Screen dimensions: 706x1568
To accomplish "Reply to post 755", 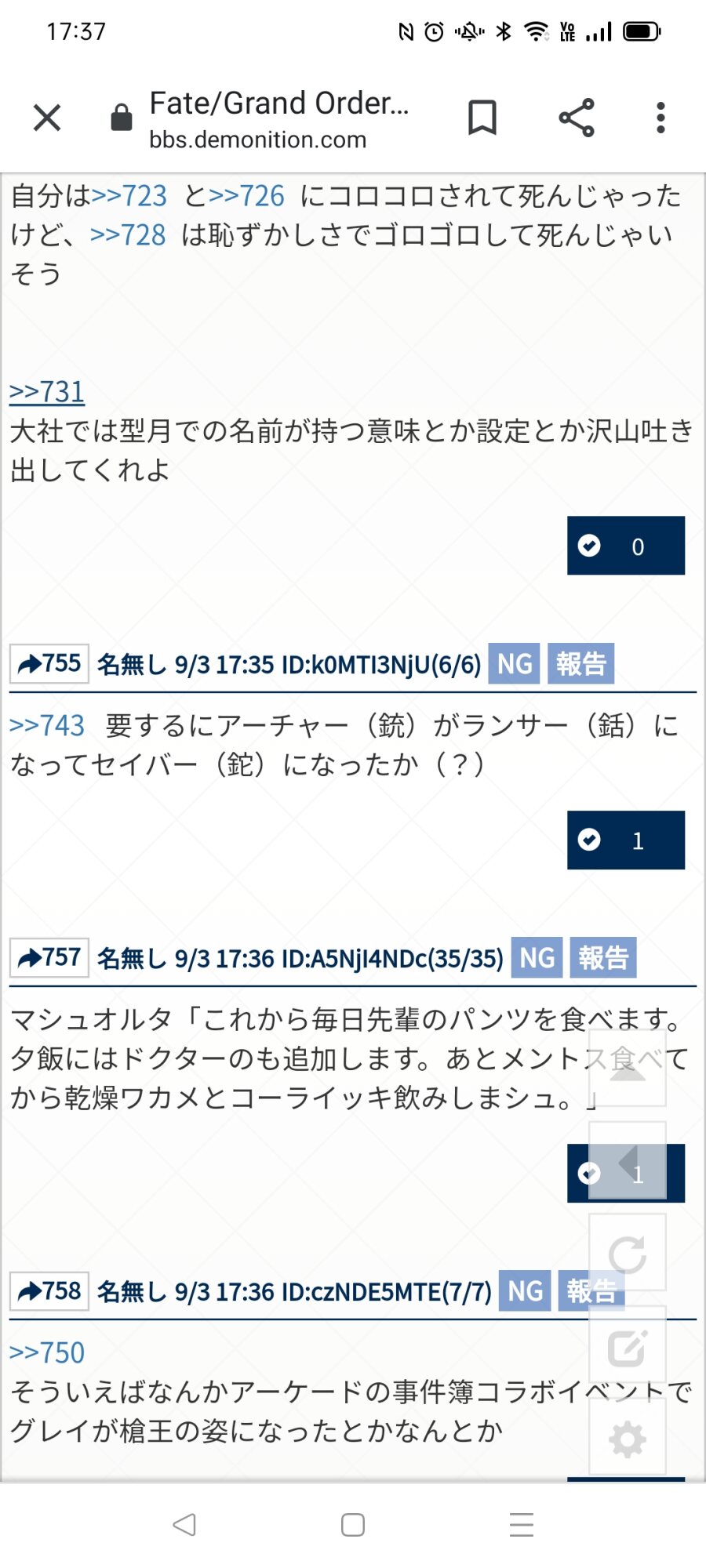I will tap(49, 664).
